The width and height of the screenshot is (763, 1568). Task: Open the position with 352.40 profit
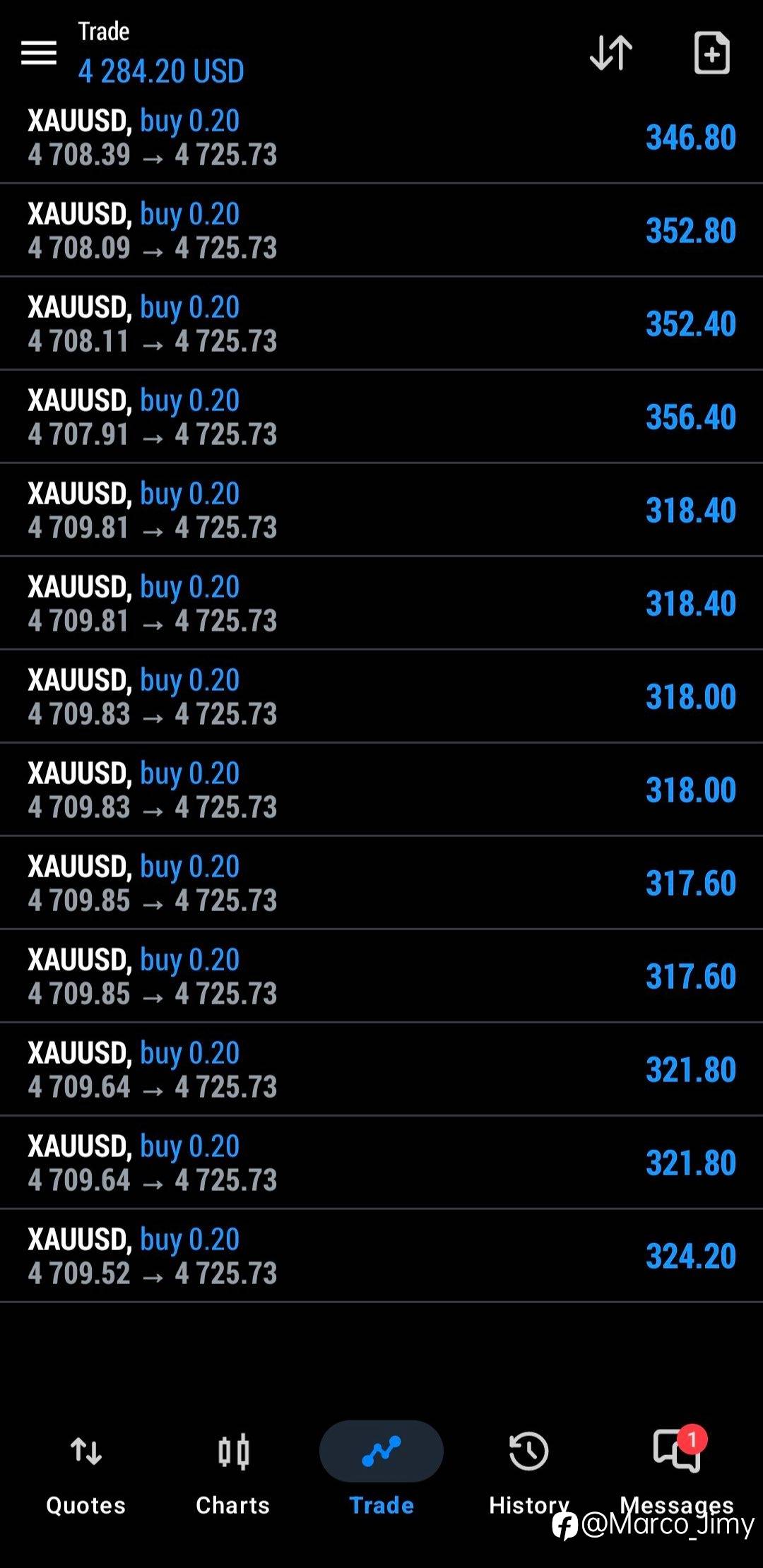381,323
